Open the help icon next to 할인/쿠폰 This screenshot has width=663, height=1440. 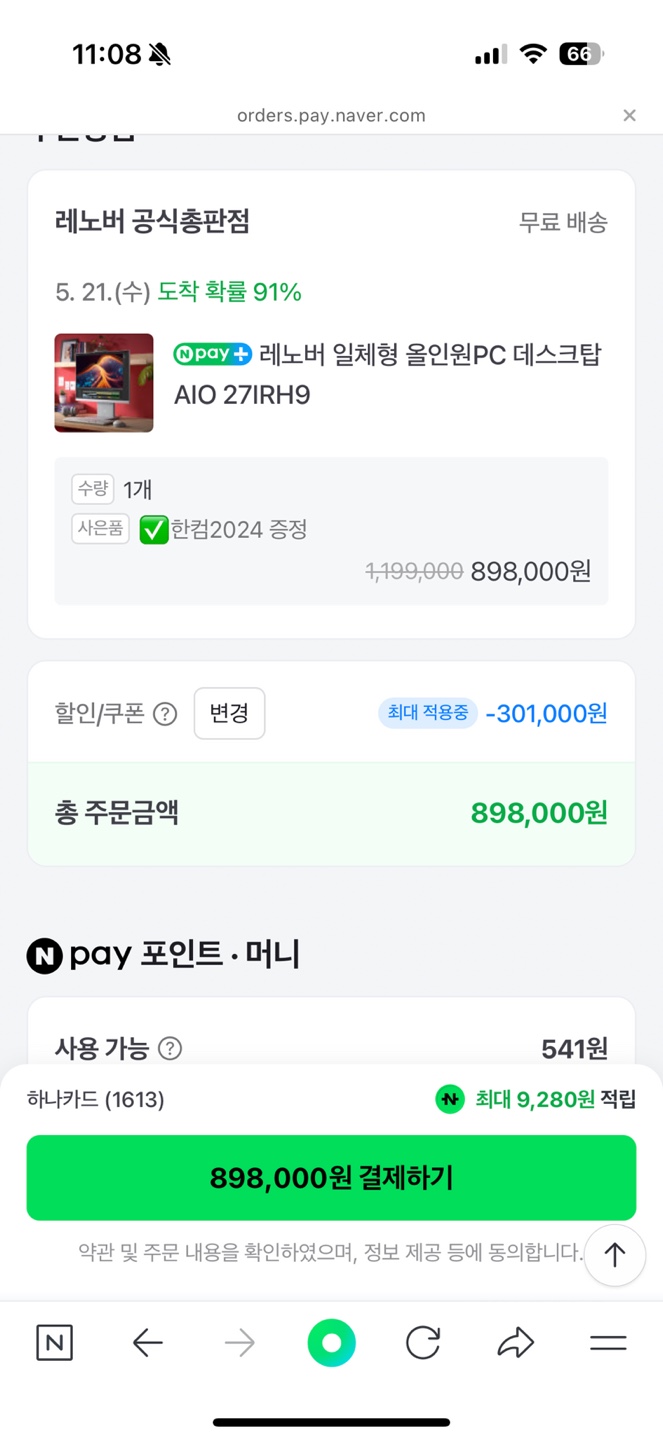pyautogui.click(x=165, y=714)
